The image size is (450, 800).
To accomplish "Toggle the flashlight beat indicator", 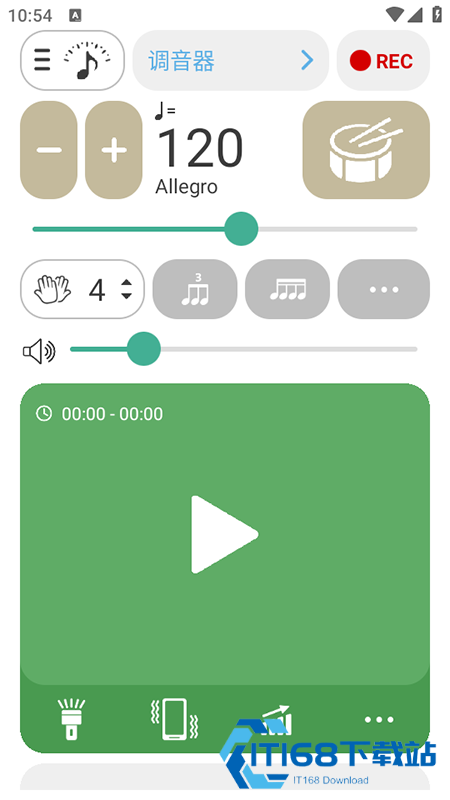I will [71, 719].
